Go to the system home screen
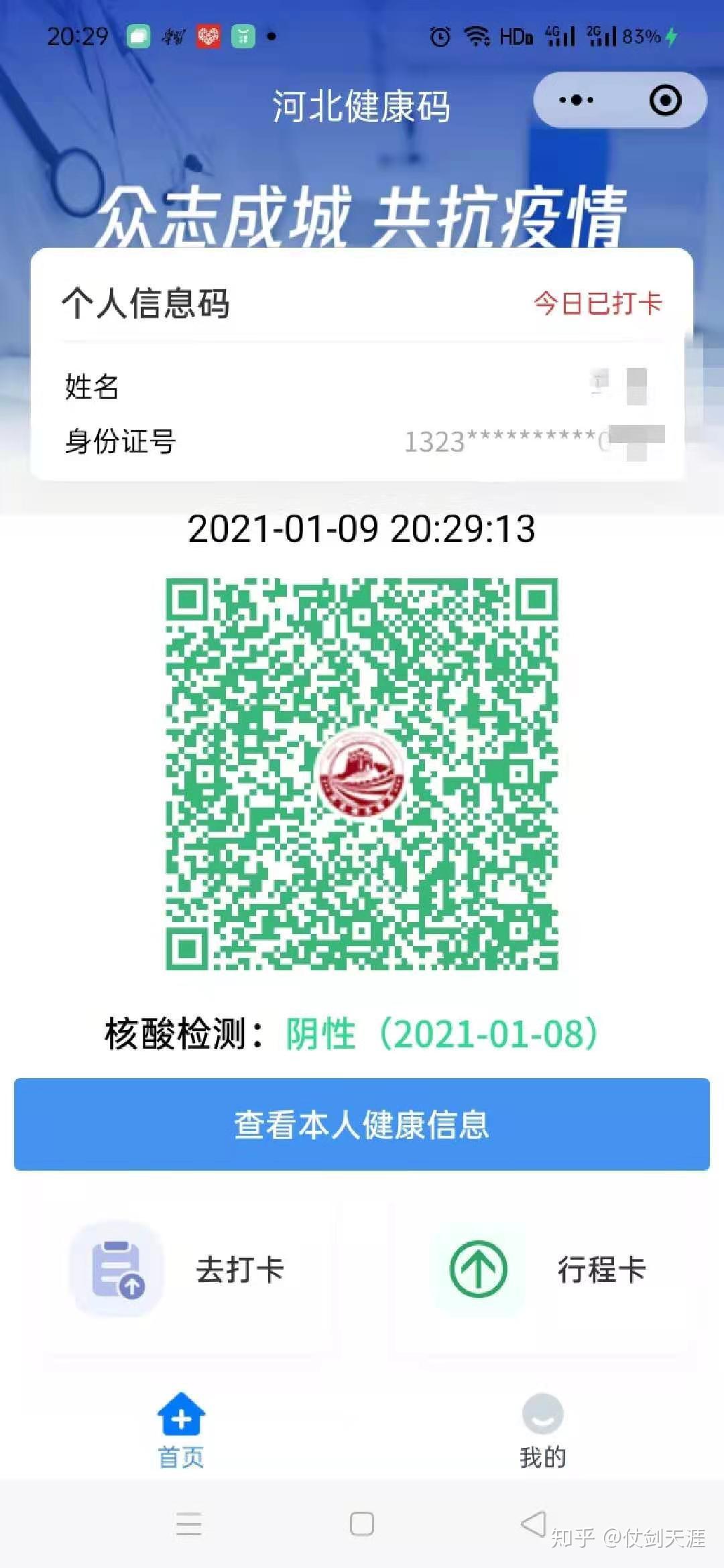The image size is (724, 1568). pos(362,1524)
